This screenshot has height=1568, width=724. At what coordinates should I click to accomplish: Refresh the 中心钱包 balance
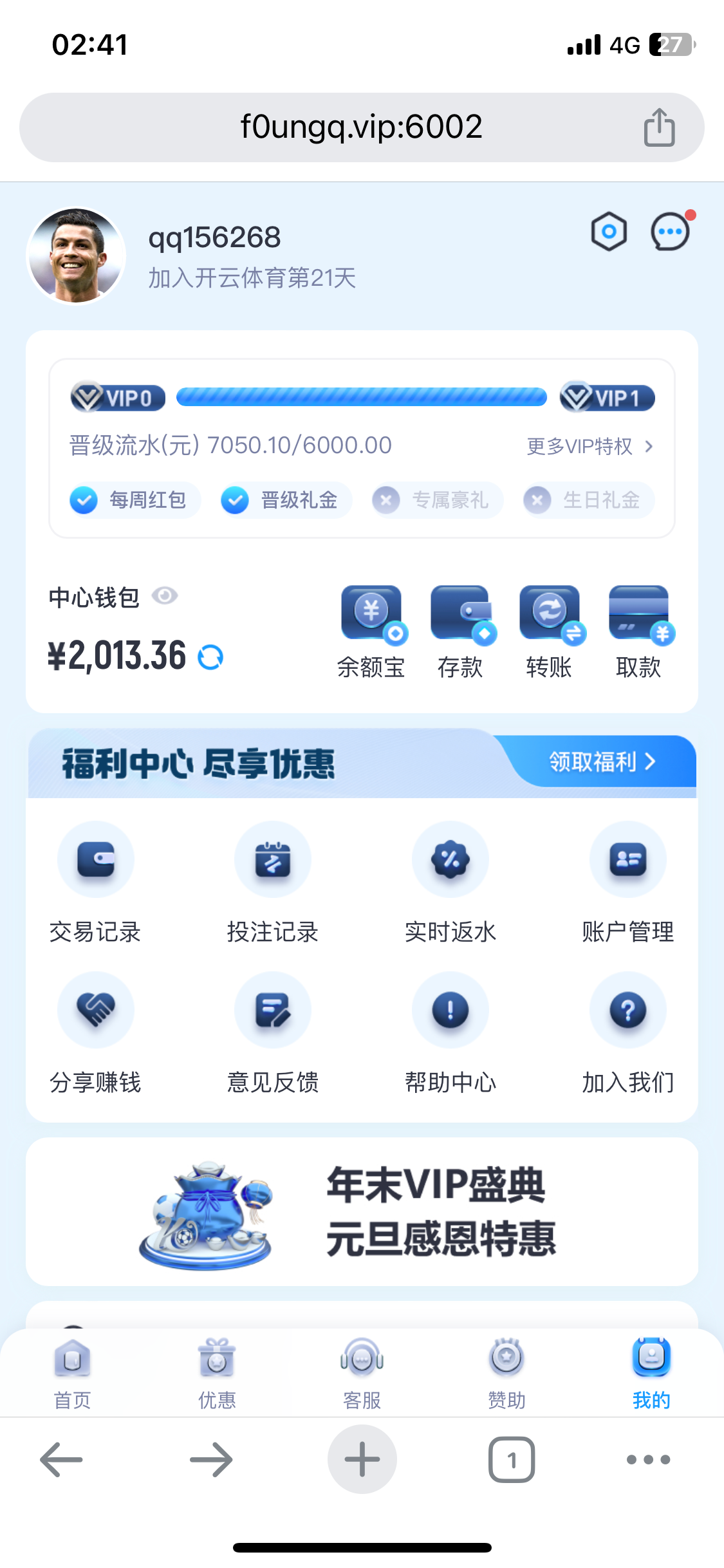(x=210, y=657)
